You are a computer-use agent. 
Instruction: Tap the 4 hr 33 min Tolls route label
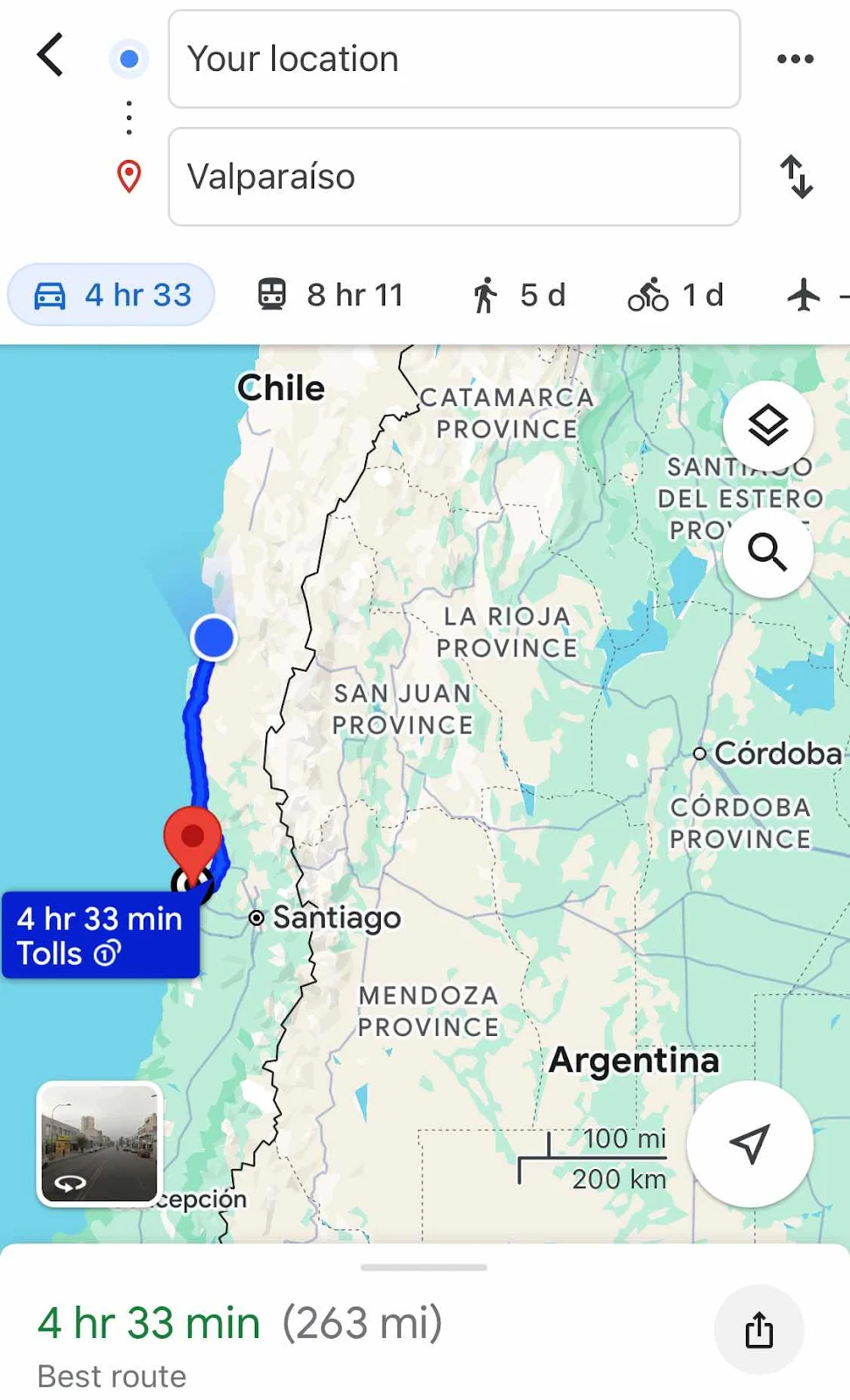point(101,934)
